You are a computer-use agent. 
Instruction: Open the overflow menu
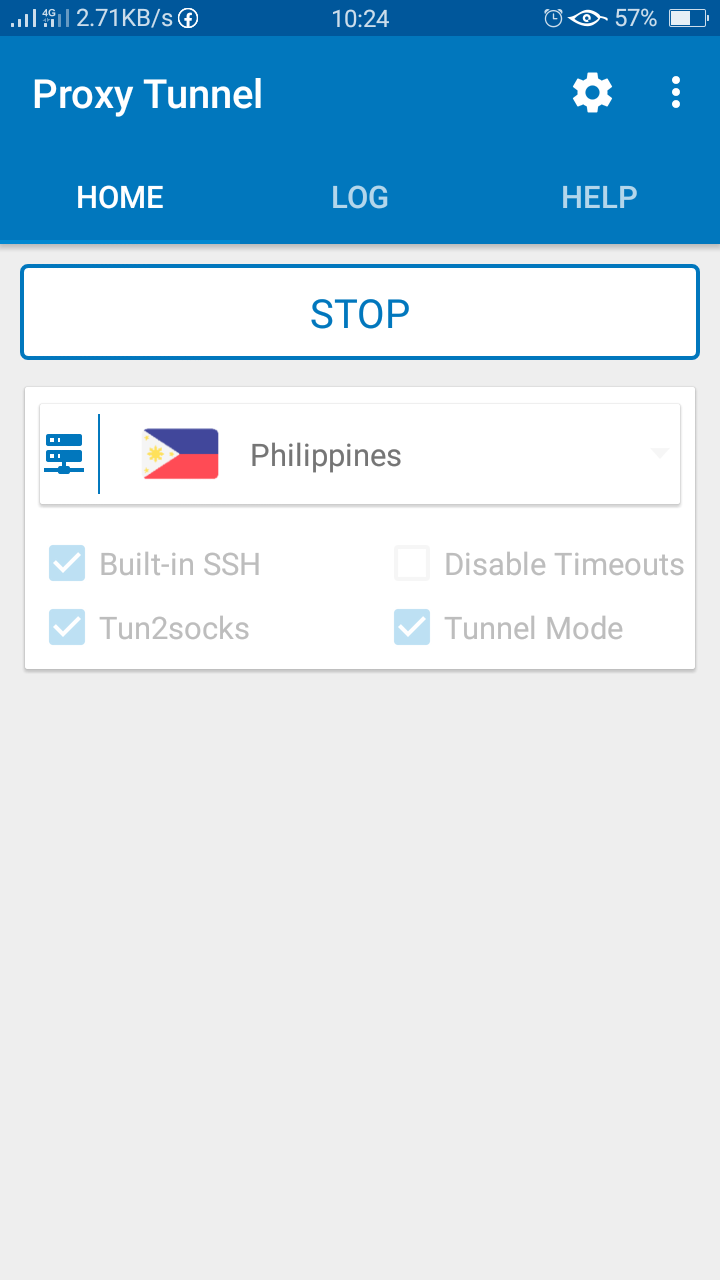(x=676, y=93)
